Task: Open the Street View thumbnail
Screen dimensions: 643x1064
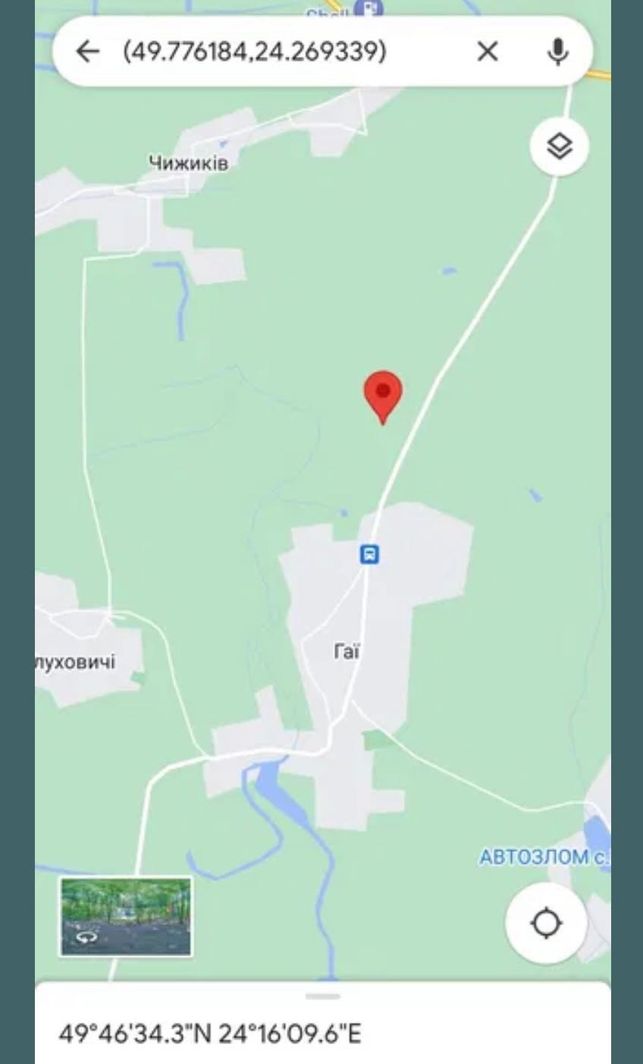Action: (x=126, y=917)
